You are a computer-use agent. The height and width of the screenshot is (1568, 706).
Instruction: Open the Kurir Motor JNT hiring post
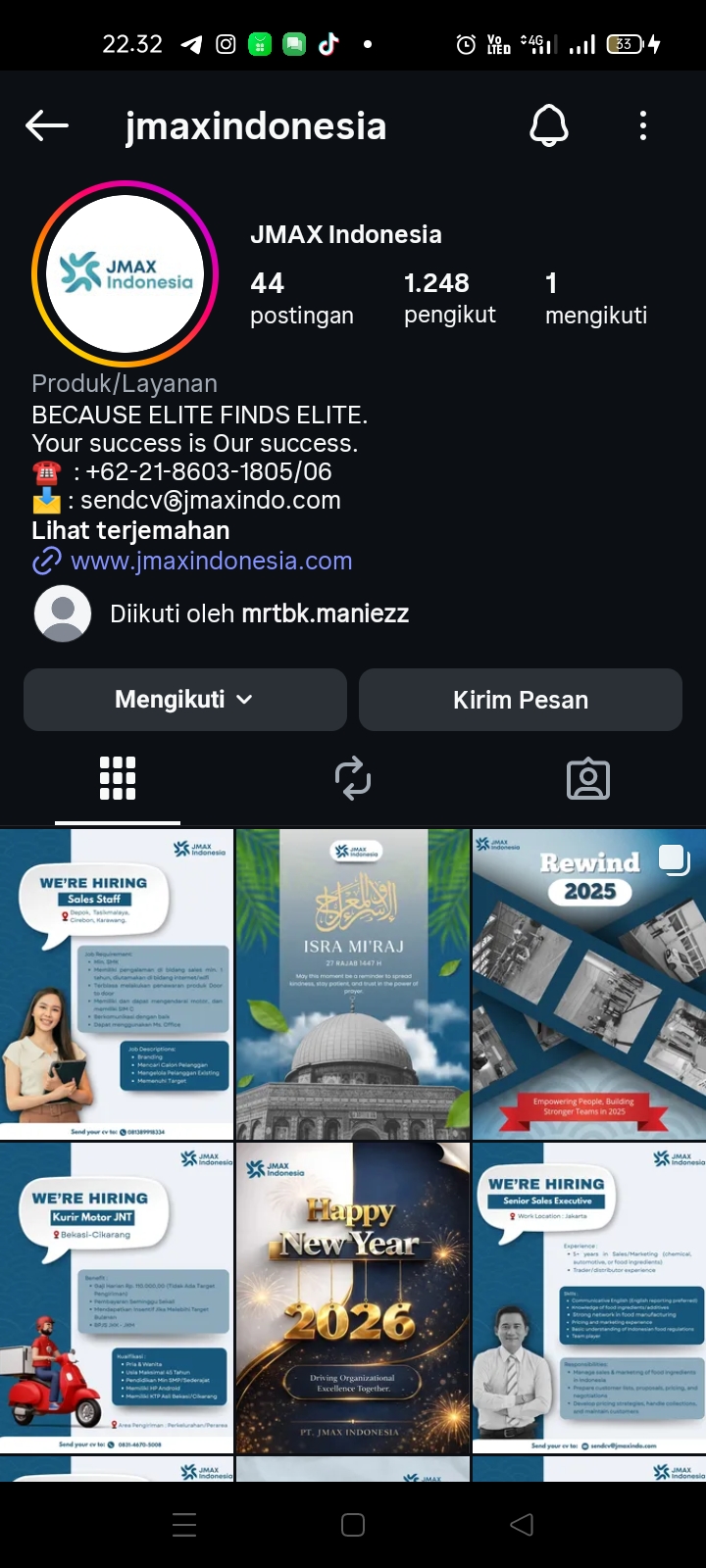(x=117, y=1298)
